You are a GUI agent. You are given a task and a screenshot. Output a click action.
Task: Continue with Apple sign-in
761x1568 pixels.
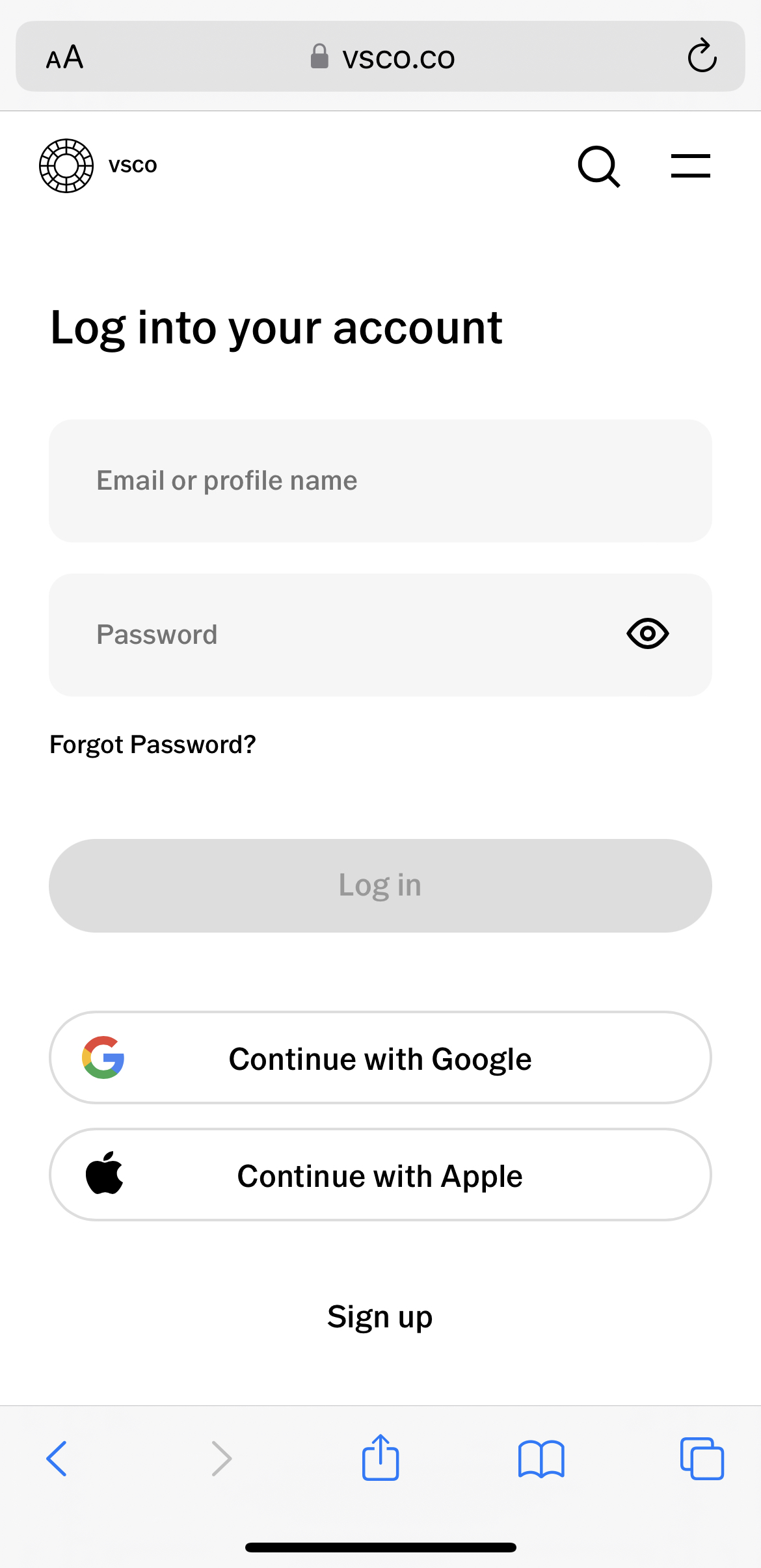[380, 1175]
